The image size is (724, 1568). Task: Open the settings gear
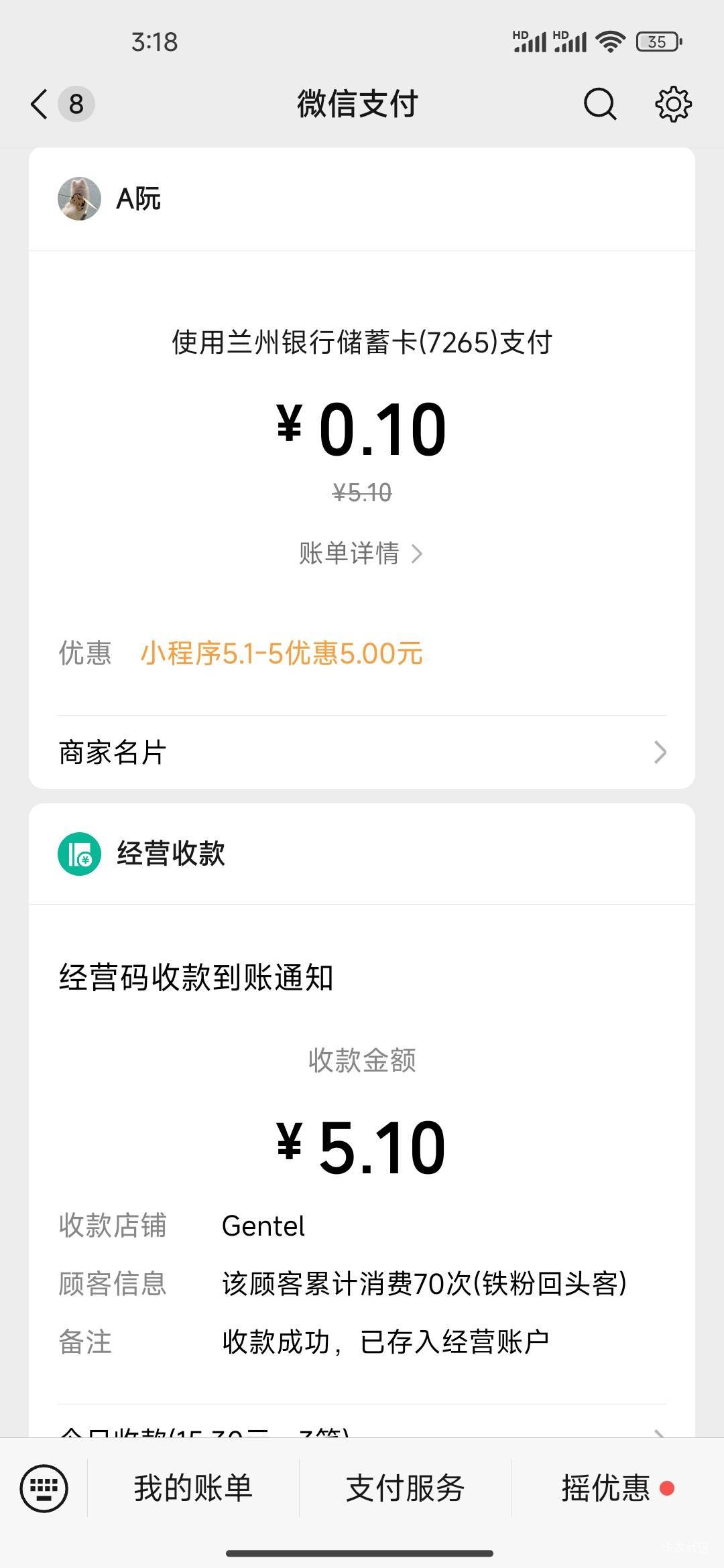coord(673,105)
